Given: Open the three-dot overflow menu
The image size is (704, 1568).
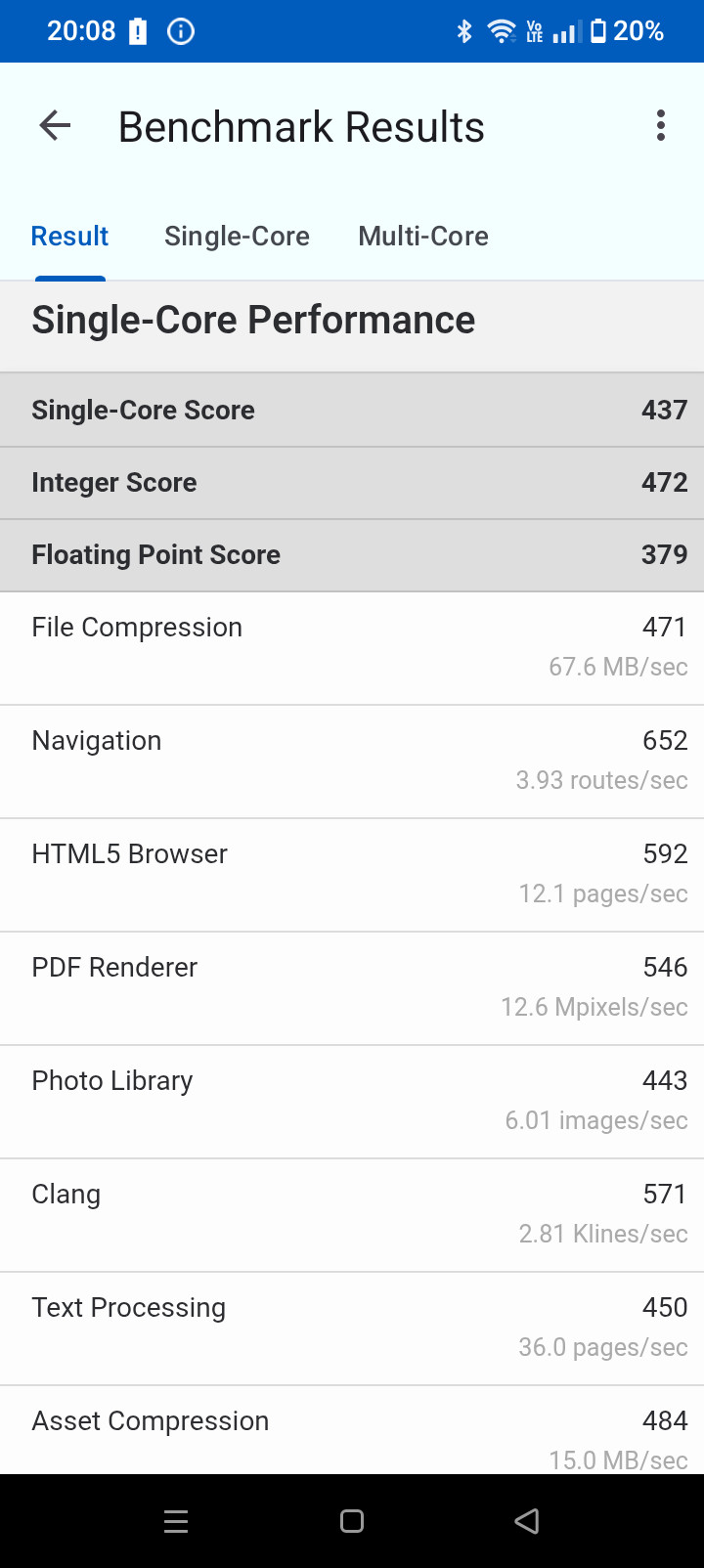Looking at the screenshot, I should pos(661,126).
